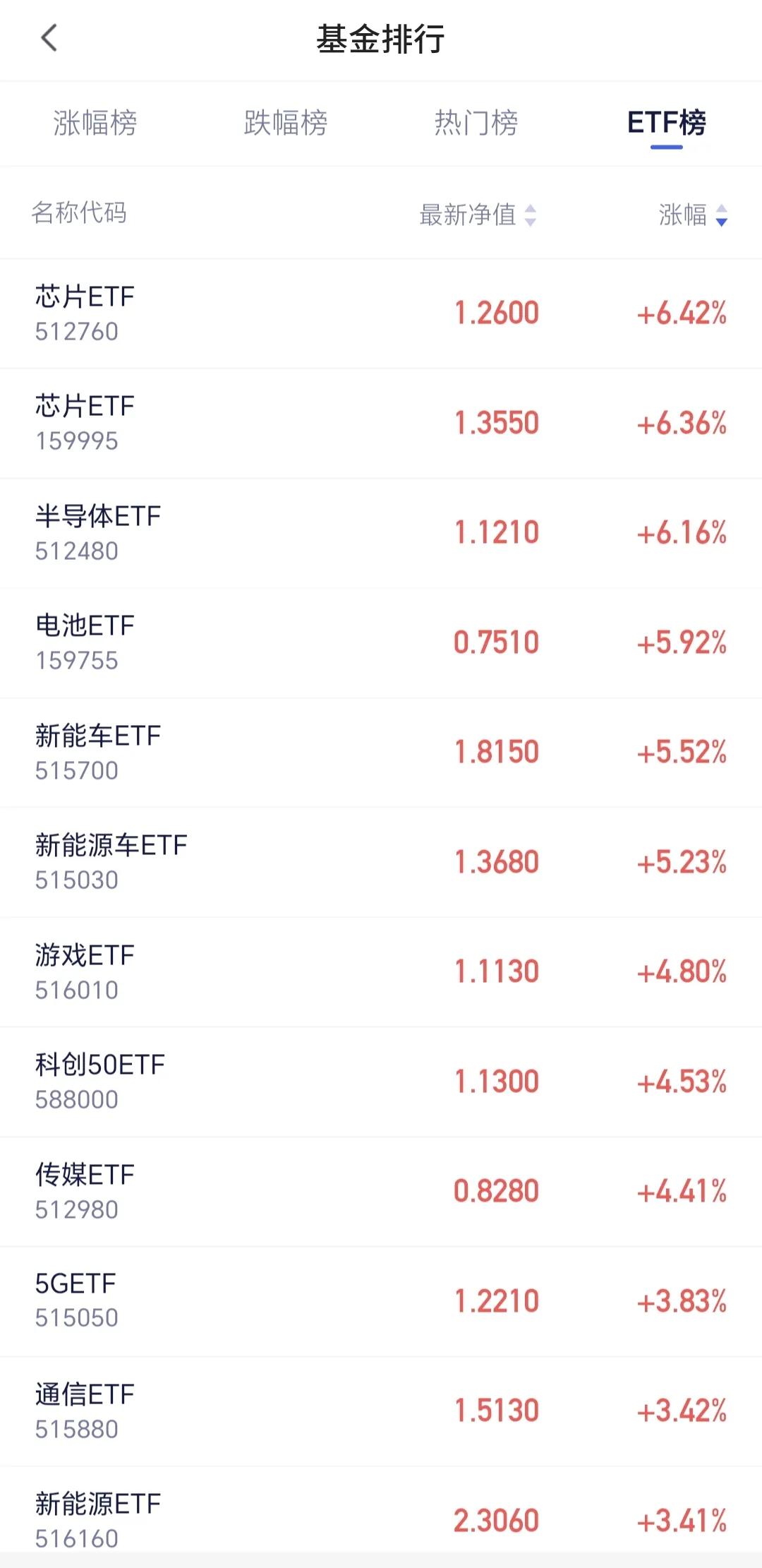Viewport: 762px width, 1568px height.
Task: Open 半导体ETF 512480
Action: coord(381,533)
